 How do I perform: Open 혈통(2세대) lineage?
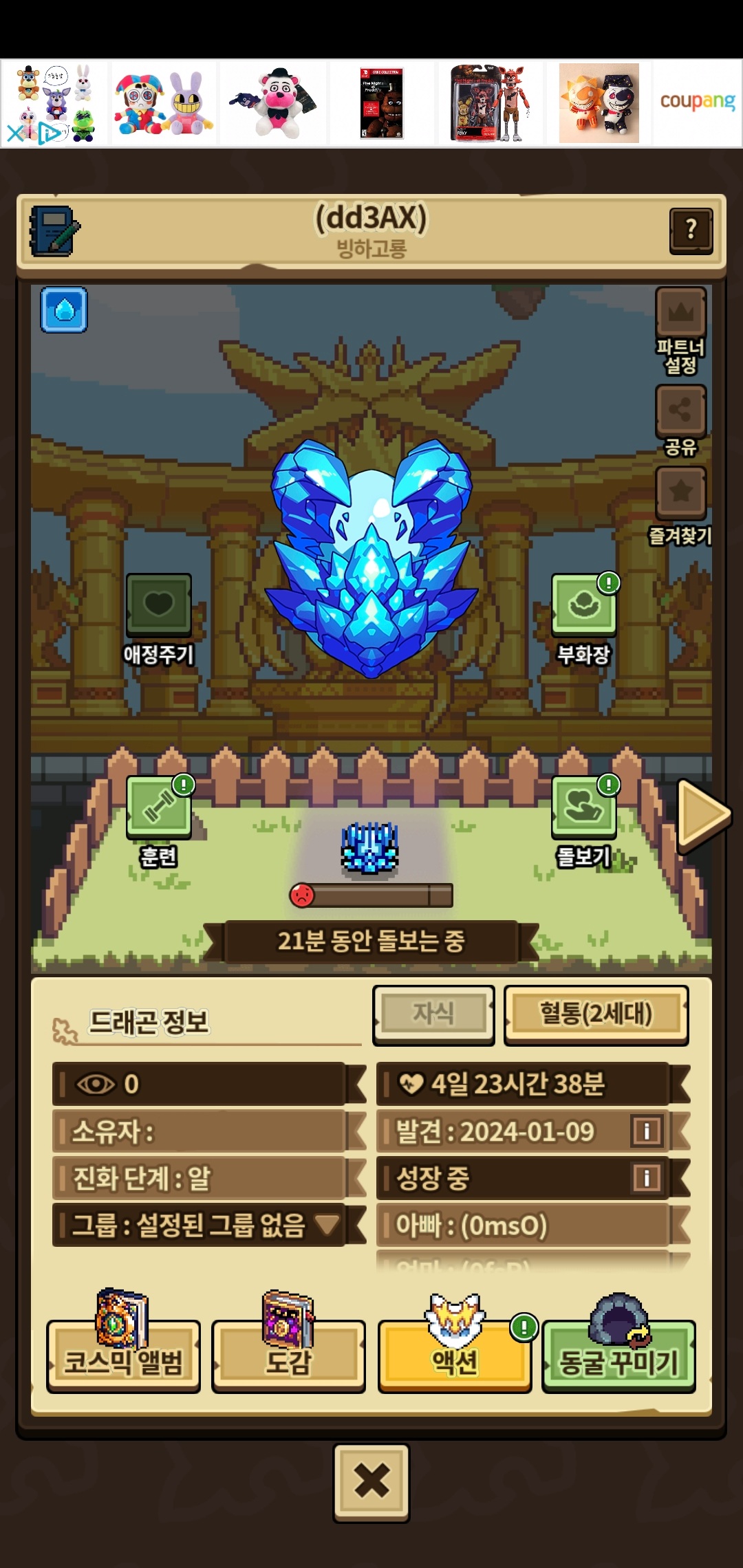596,1014
